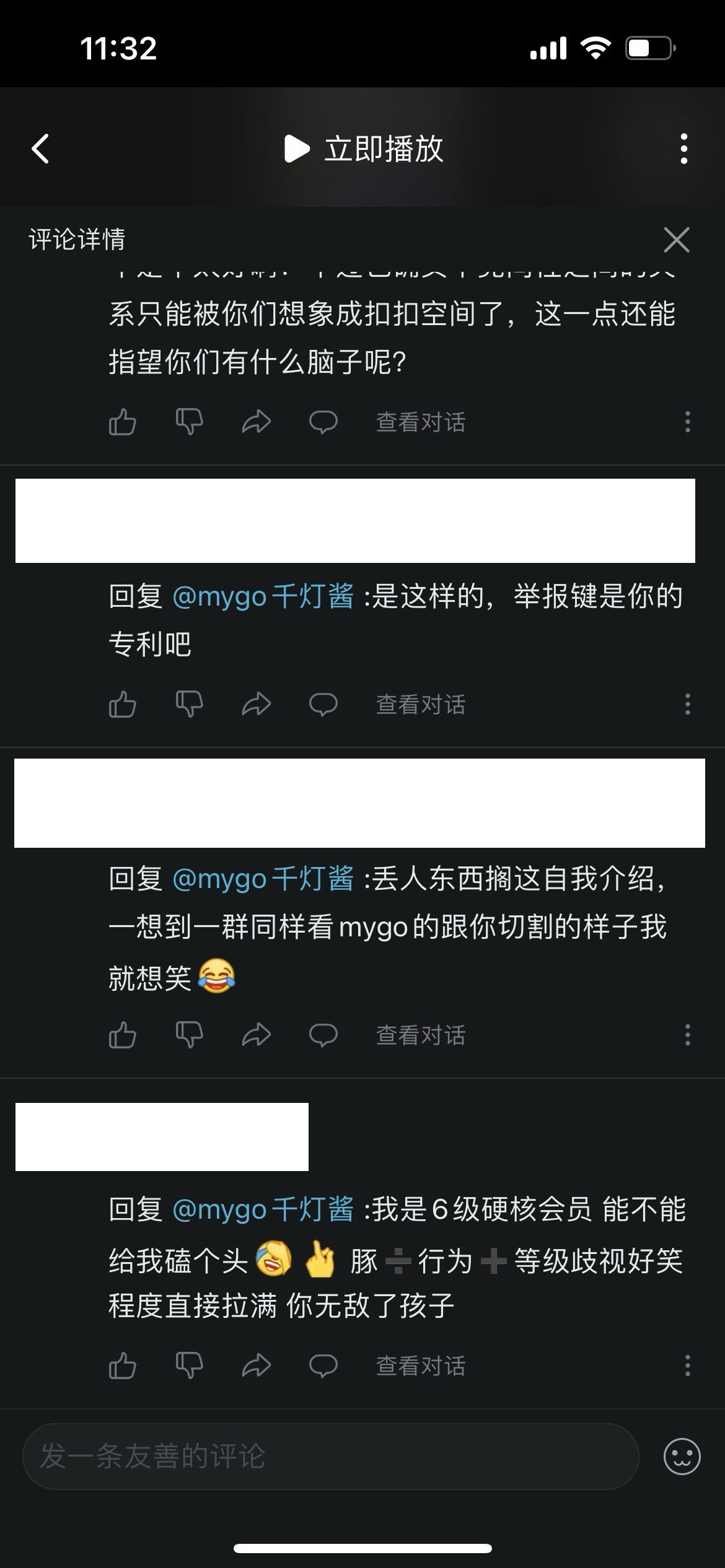Share the 6级硬核会员 comment
The height and width of the screenshot is (1568, 725).
(x=256, y=1366)
